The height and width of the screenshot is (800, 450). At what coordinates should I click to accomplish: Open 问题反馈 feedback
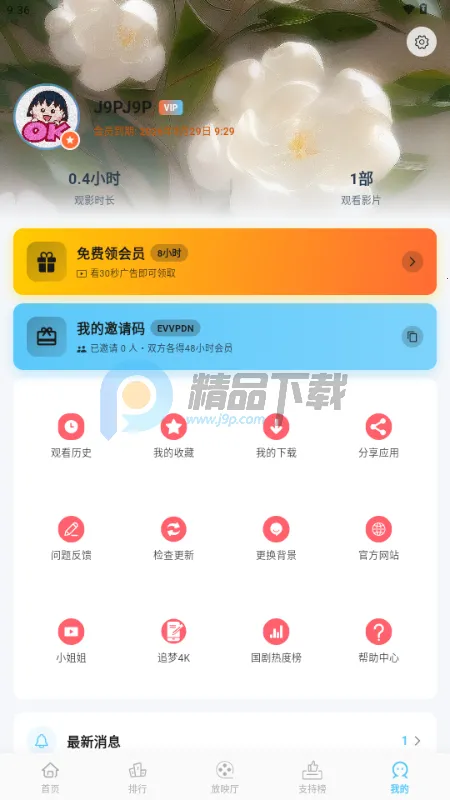coord(71,539)
